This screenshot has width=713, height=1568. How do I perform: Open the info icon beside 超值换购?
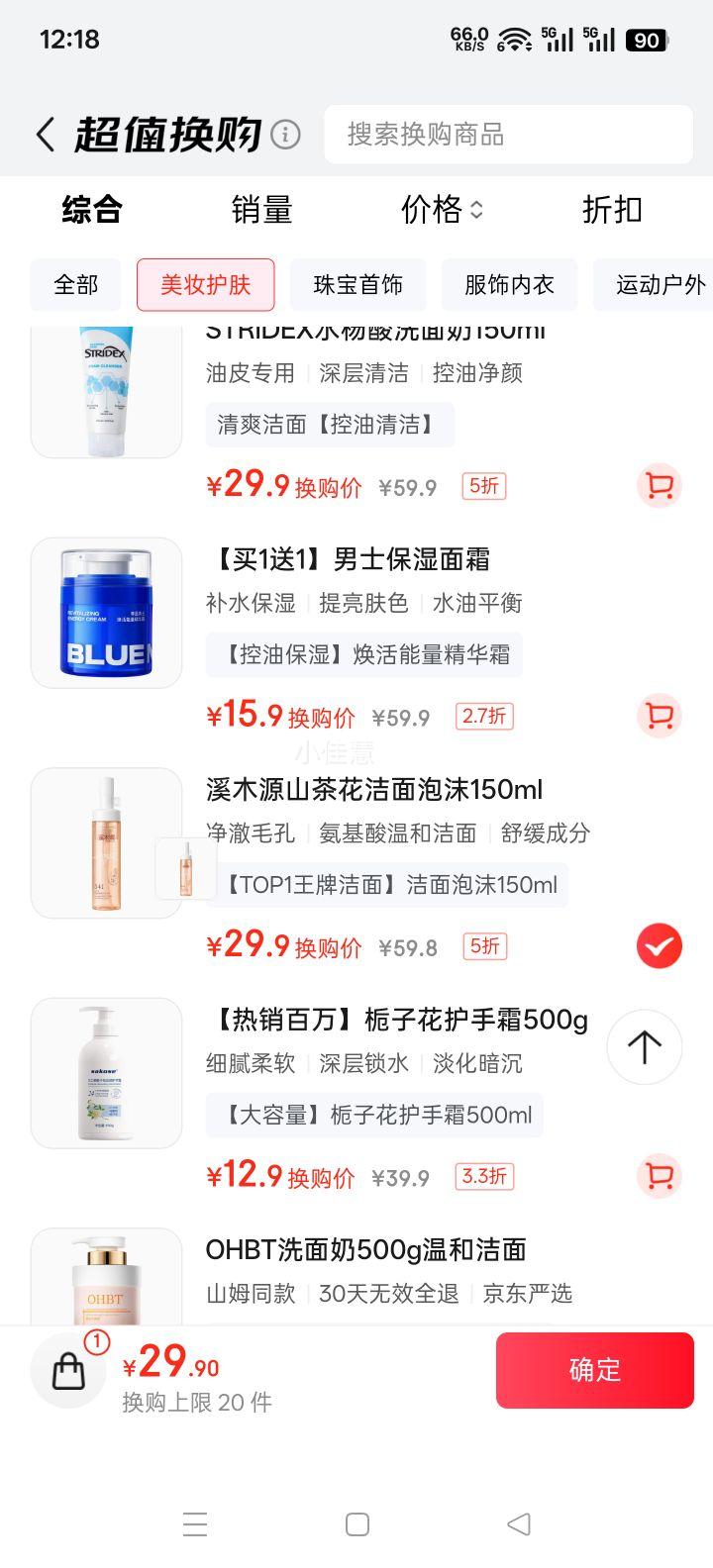tap(285, 135)
